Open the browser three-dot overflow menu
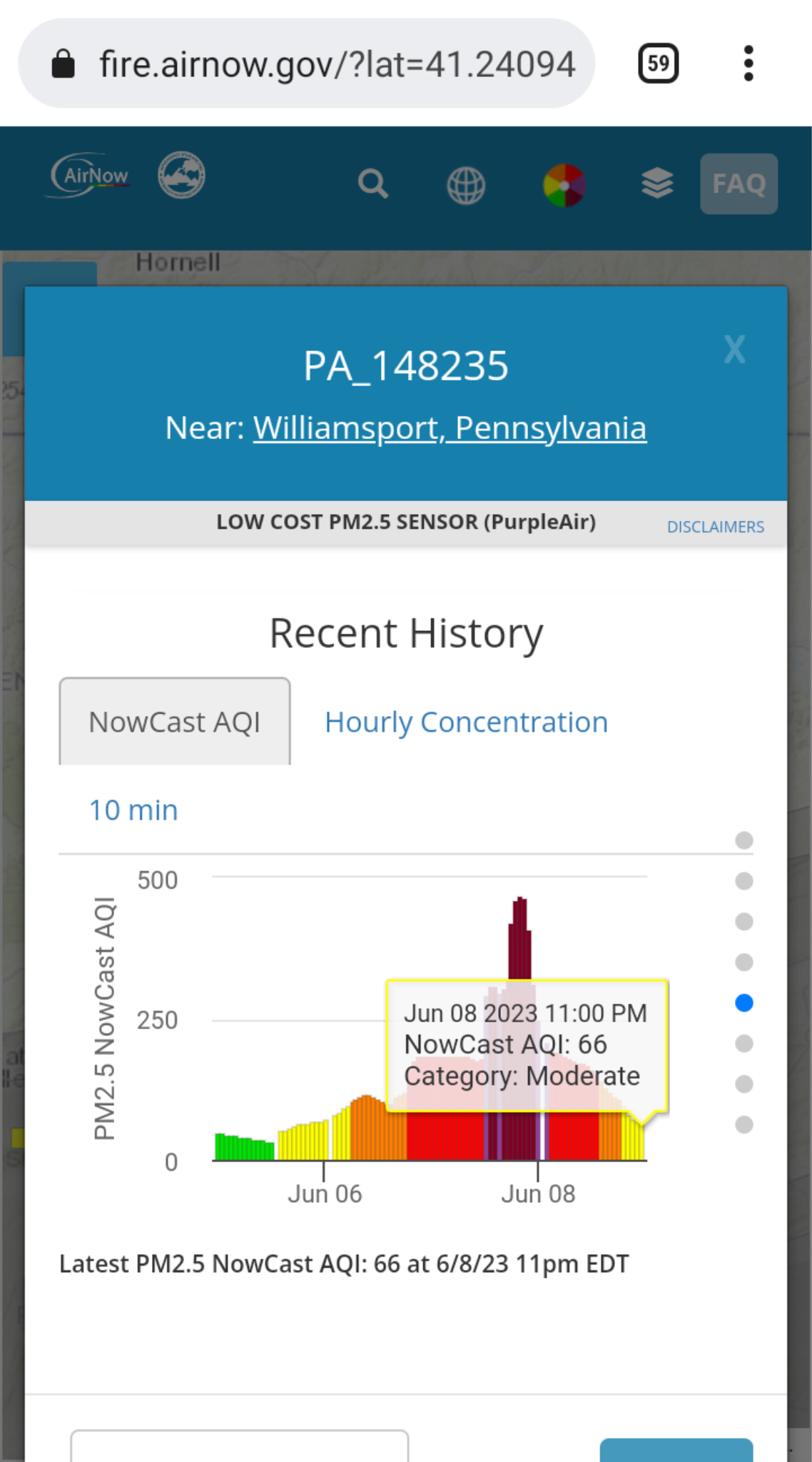This screenshot has height=1462, width=812. coord(748,64)
